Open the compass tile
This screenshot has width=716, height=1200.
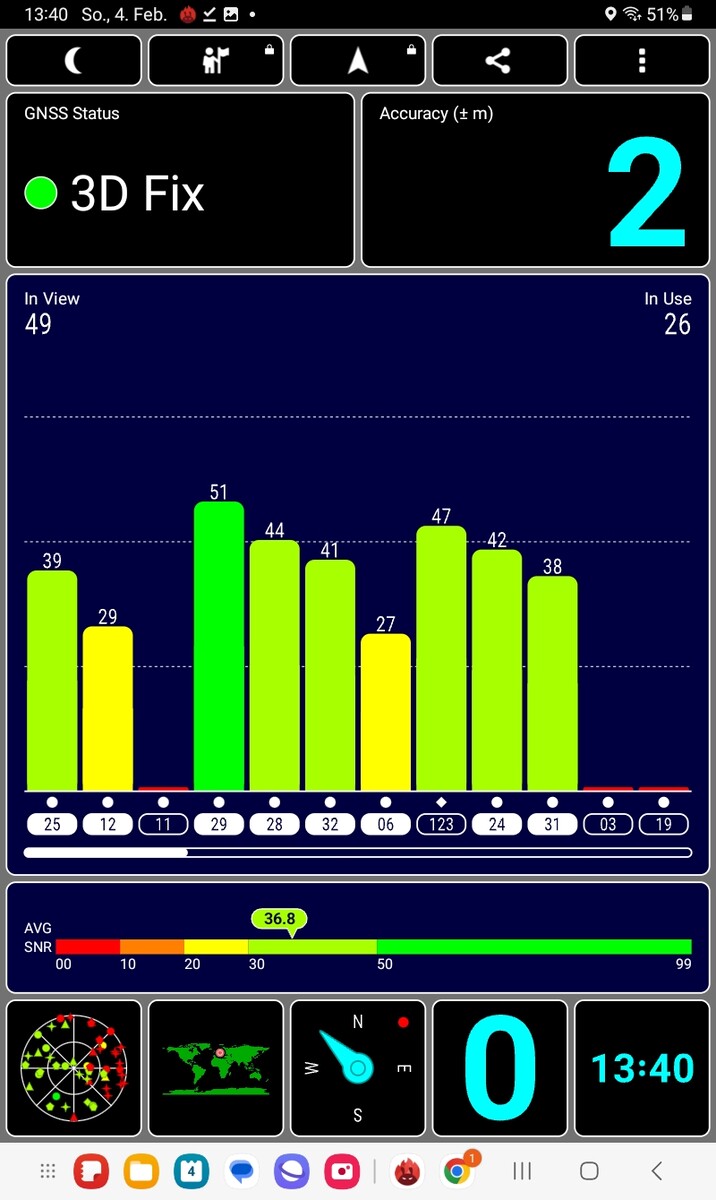[x=358, y=1068]
